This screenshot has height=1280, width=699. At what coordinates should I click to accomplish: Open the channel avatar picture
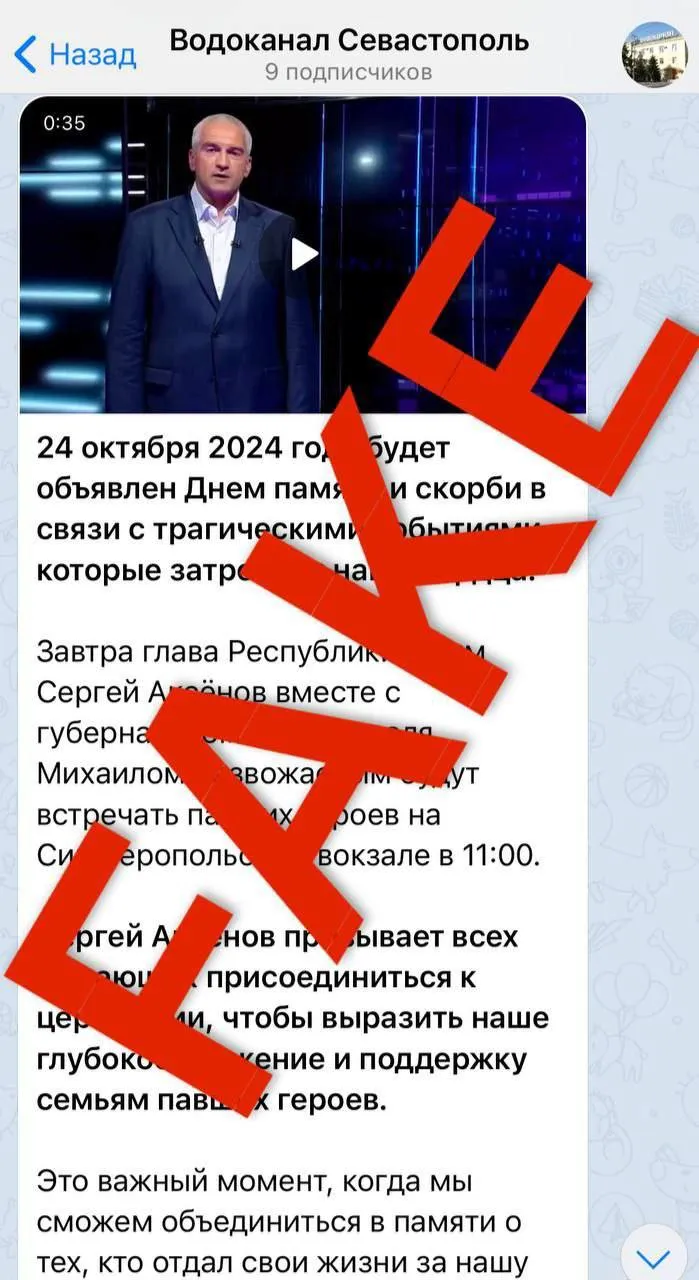click(655, 54)
